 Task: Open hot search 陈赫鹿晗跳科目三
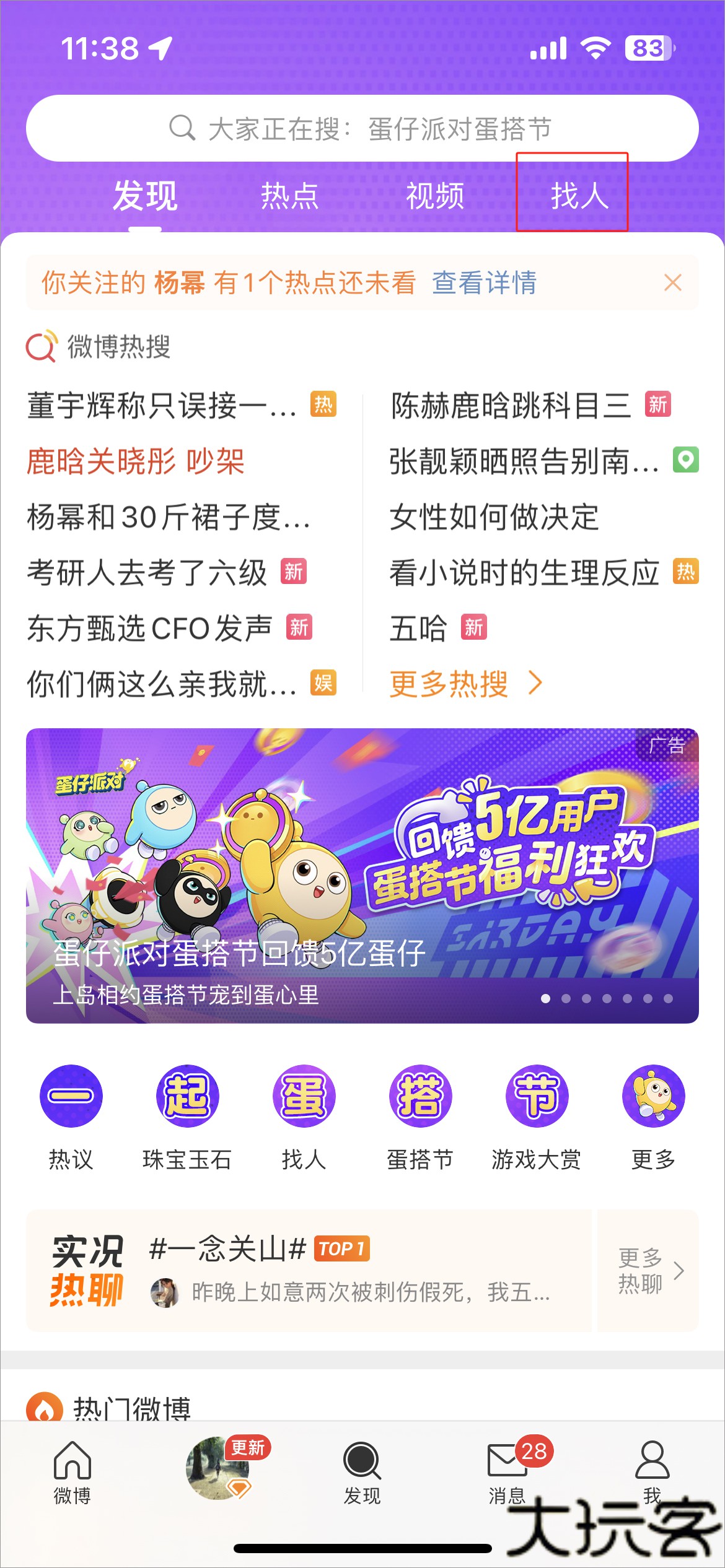click(511, 406)
